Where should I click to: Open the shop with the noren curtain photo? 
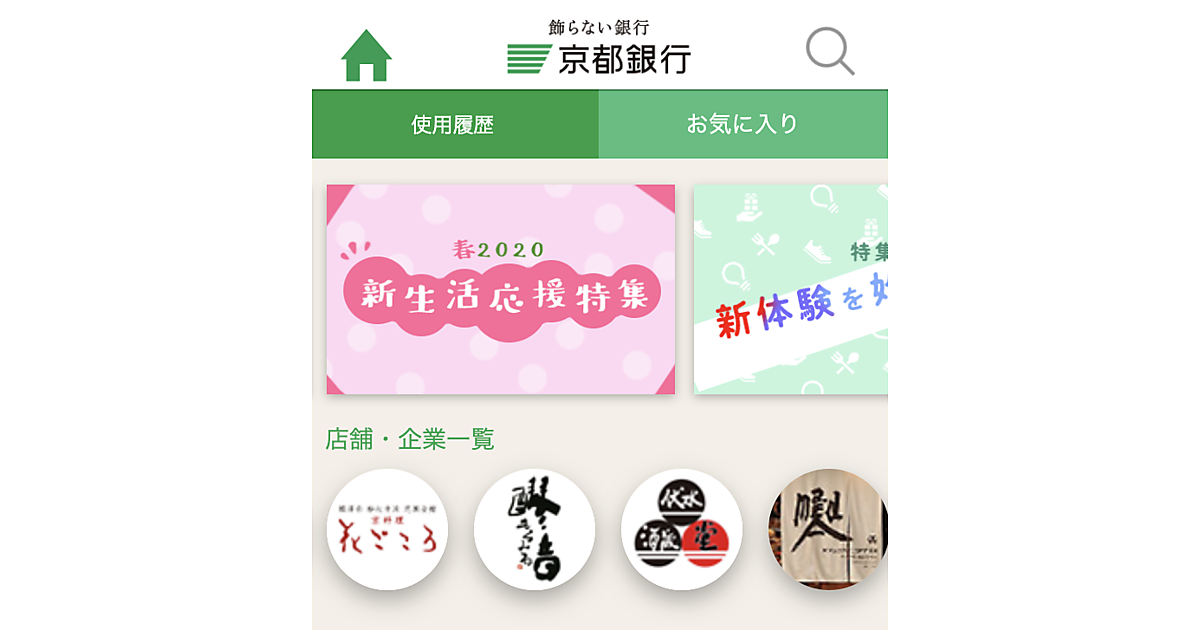(x=828, y=529)
